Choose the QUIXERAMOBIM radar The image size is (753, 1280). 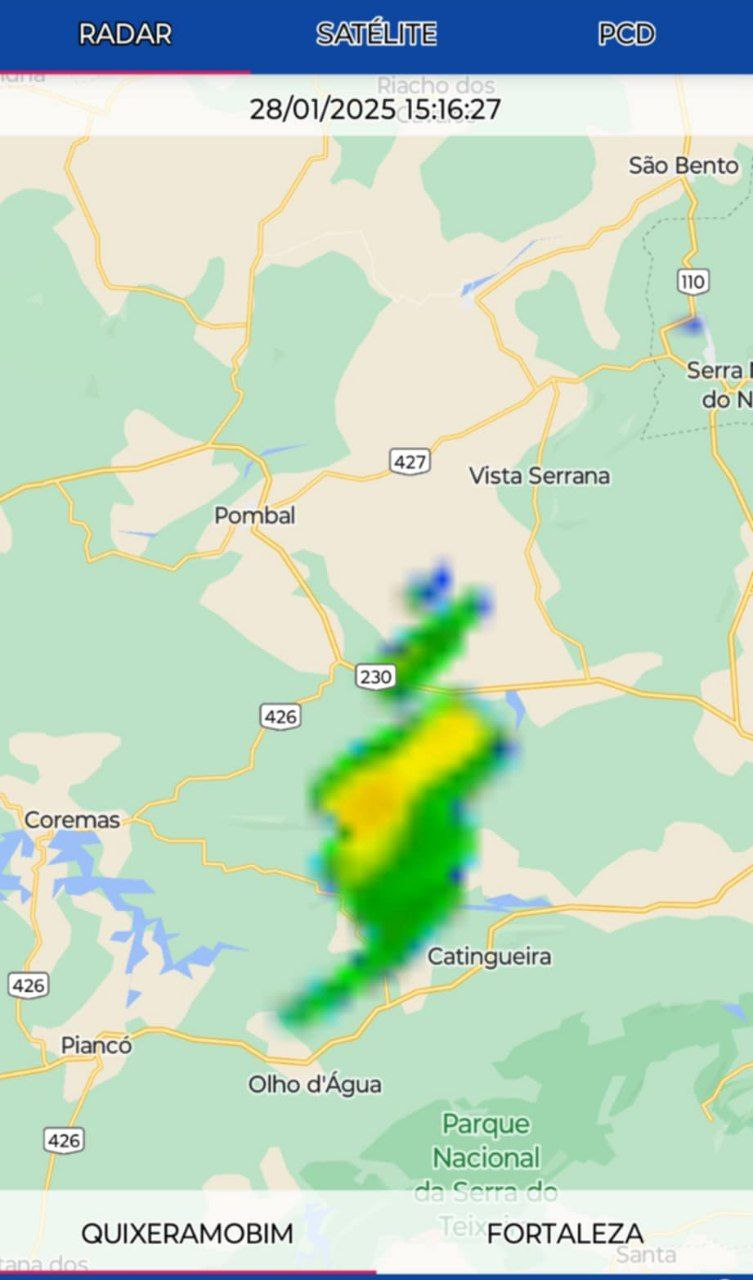(x=187, y=1233)
